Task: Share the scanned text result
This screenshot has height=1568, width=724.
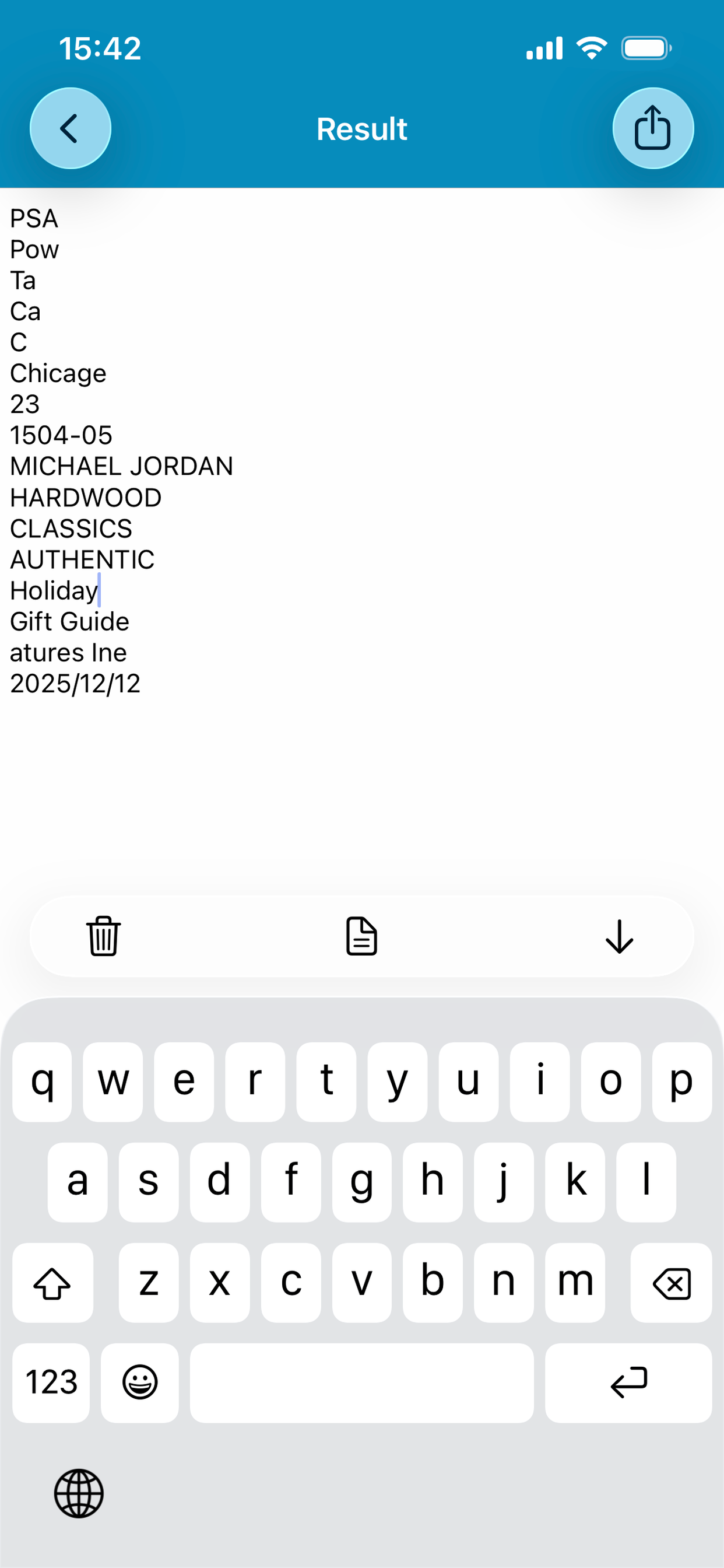Action: [653, 128]
